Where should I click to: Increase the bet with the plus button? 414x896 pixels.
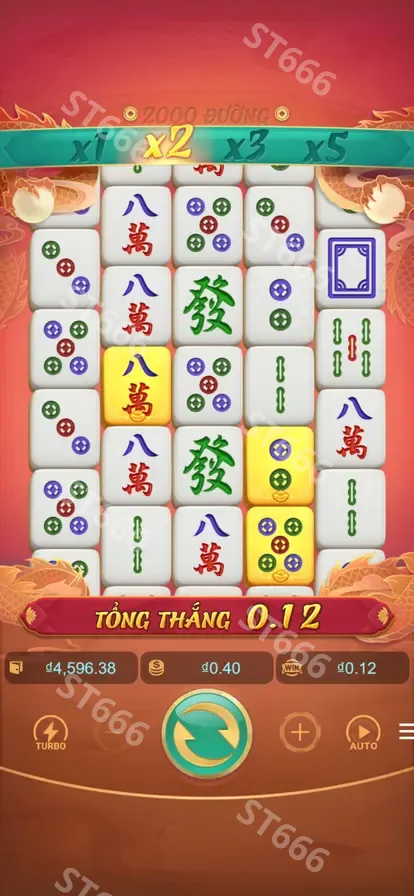[x=300, y=732]
